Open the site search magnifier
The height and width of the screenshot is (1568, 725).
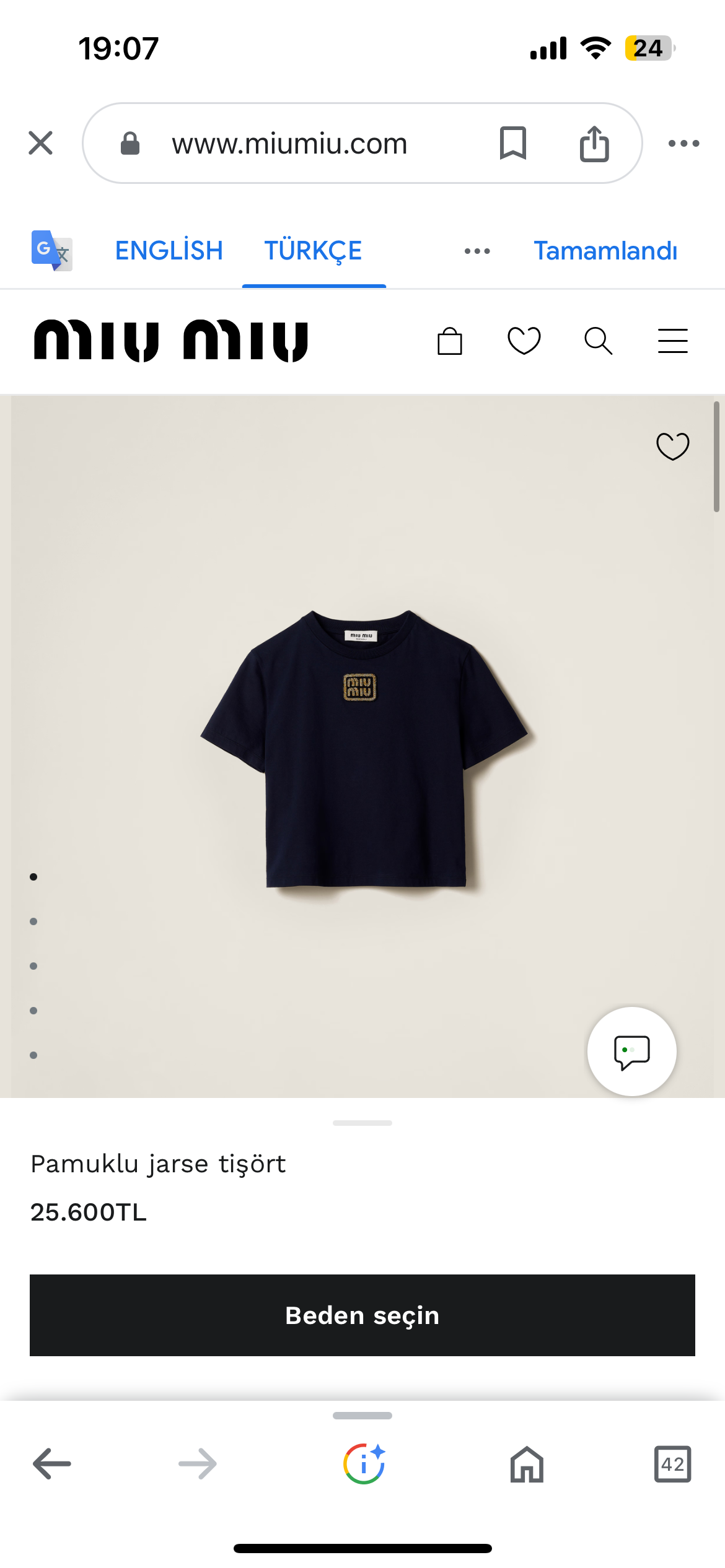599,341
